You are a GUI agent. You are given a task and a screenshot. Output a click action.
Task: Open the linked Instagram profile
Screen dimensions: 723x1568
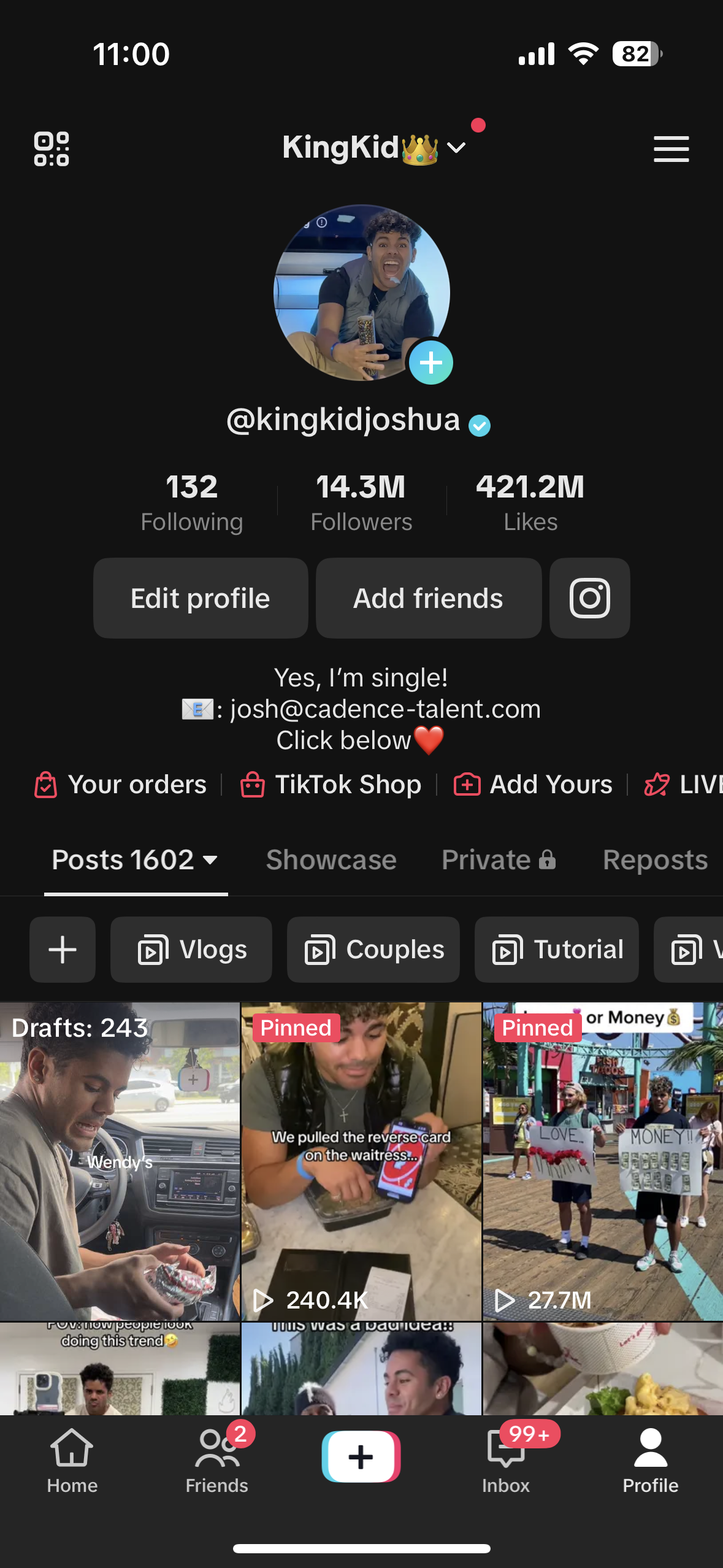[x=589, y=598]
